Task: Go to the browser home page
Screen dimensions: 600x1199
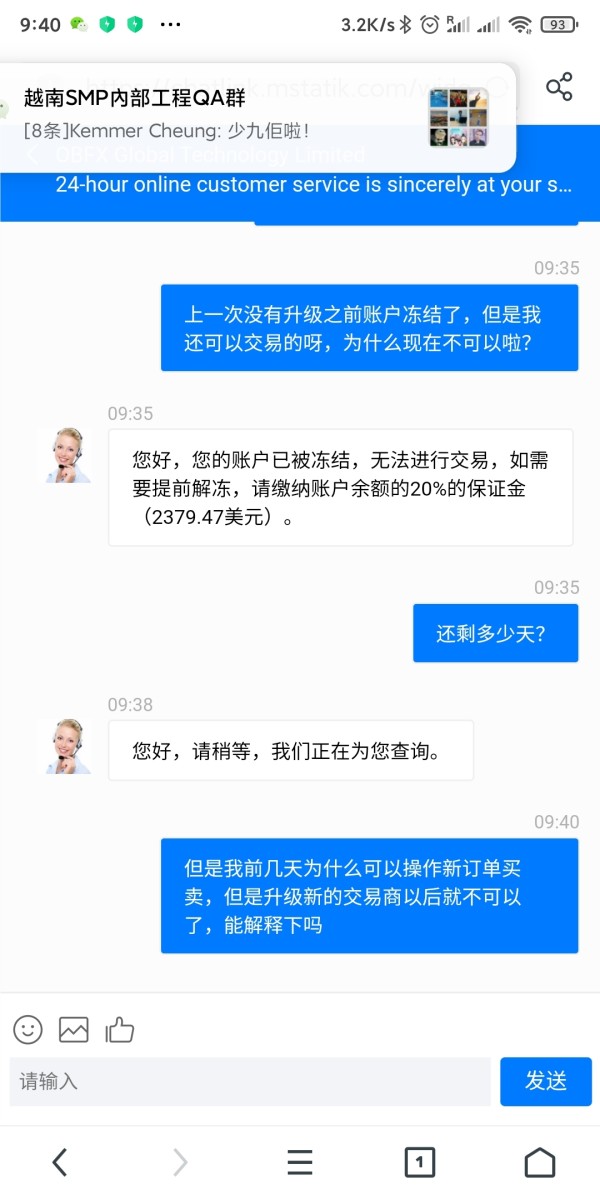Action: (x=540, y=1162)
